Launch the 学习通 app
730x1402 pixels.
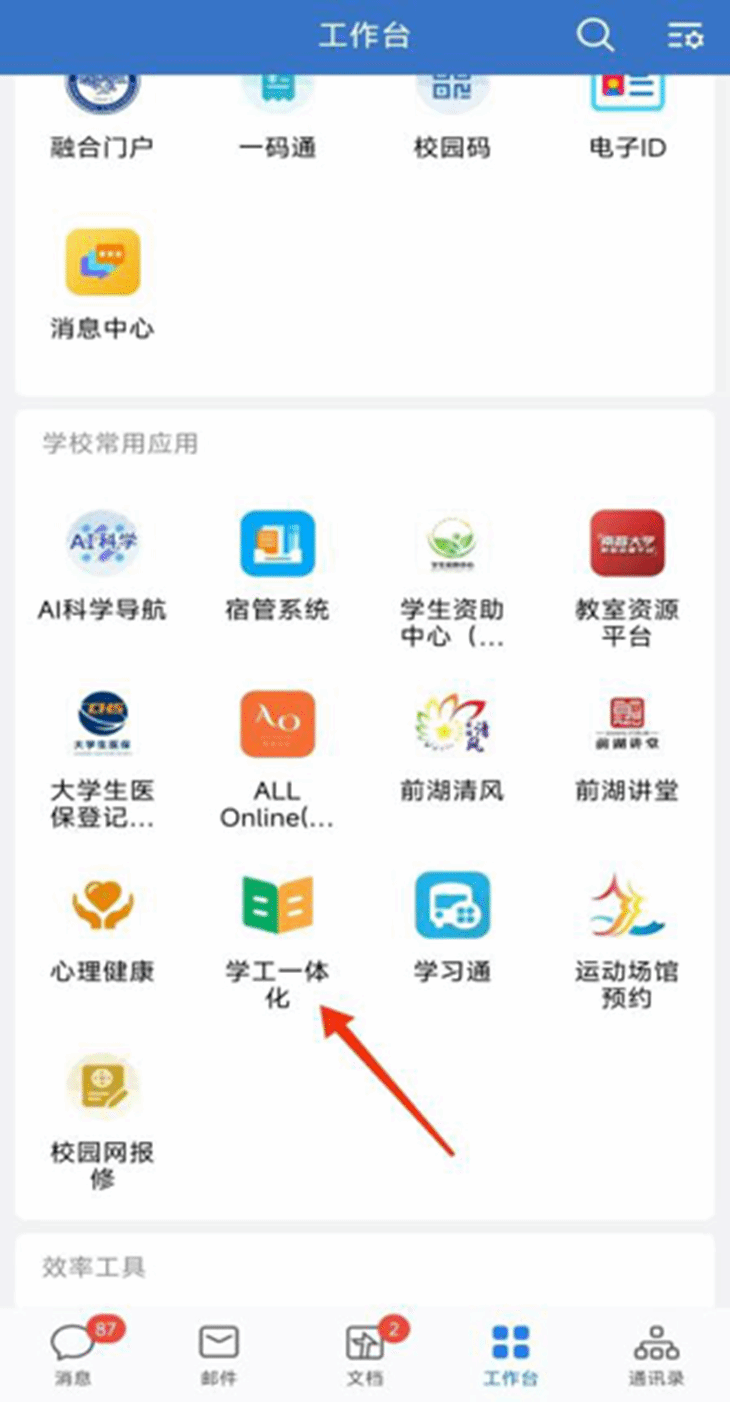pos(452,904)
